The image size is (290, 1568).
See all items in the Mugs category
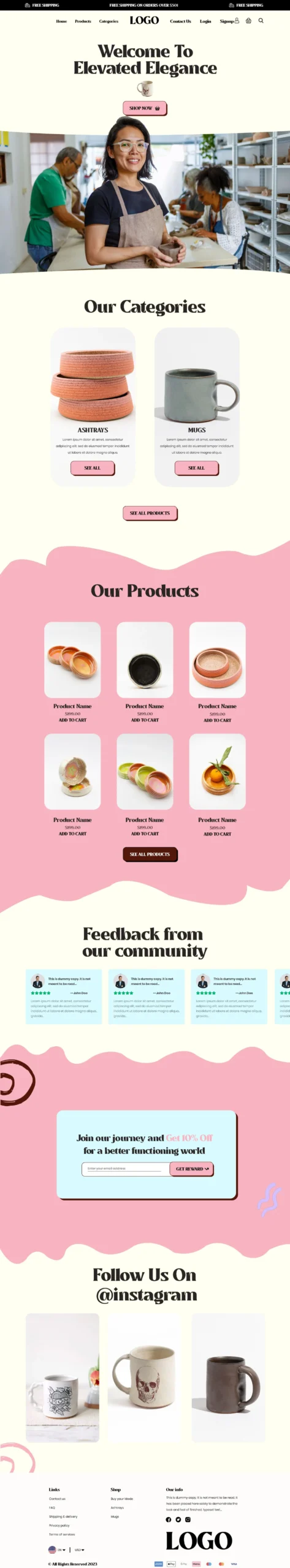(x=196, y=468)
